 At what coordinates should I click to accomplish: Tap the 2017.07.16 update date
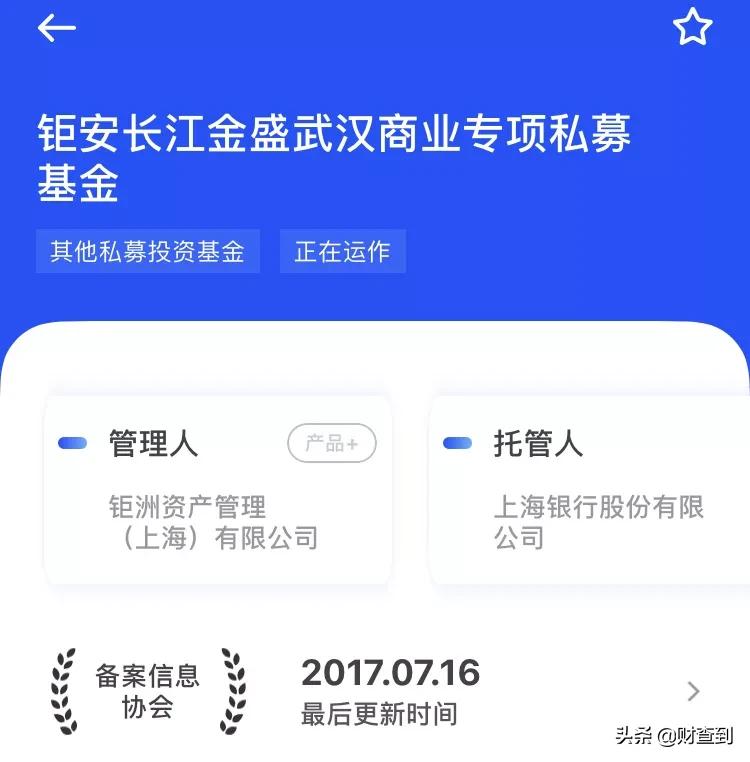[x=392, y=672]
